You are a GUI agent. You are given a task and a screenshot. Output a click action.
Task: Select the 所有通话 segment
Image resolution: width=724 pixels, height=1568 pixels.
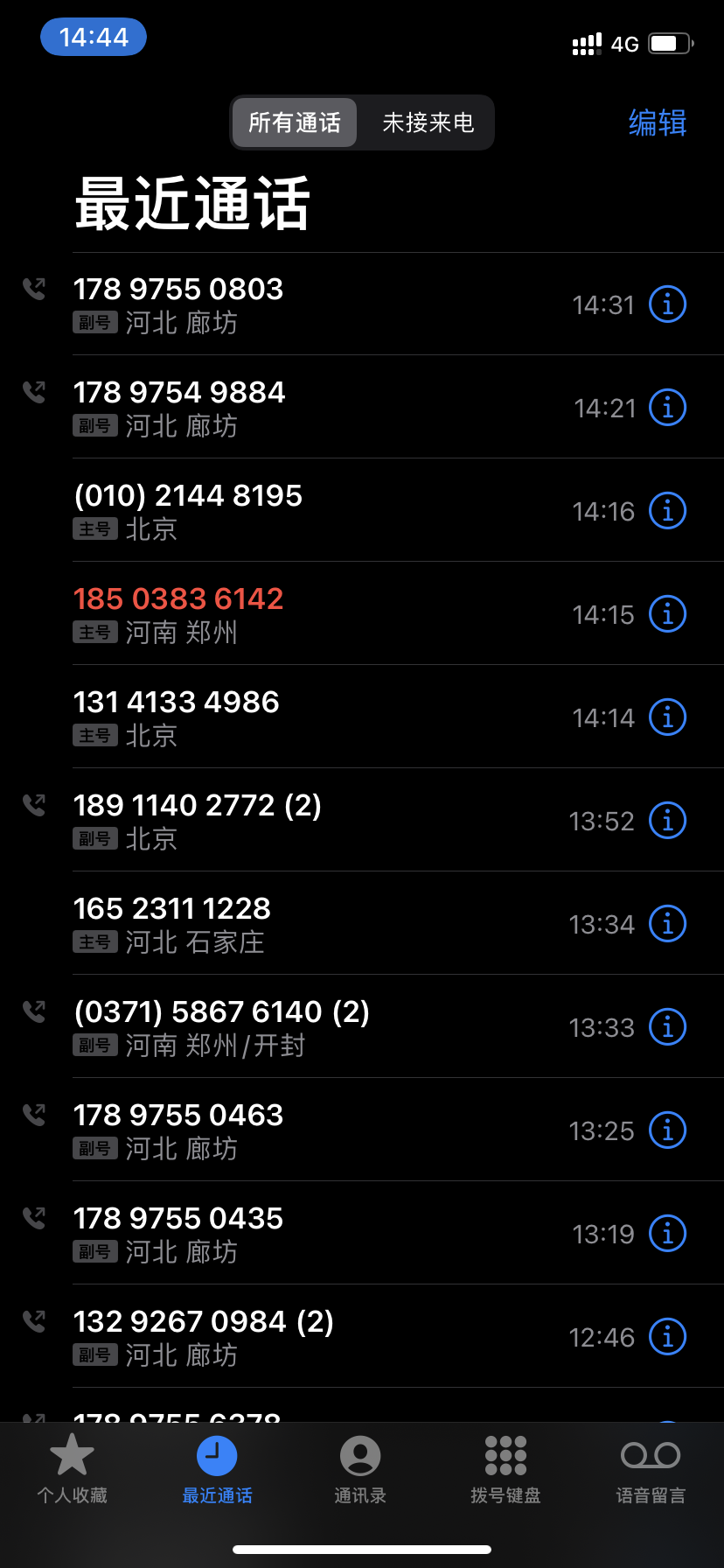[x=295, y=122]
